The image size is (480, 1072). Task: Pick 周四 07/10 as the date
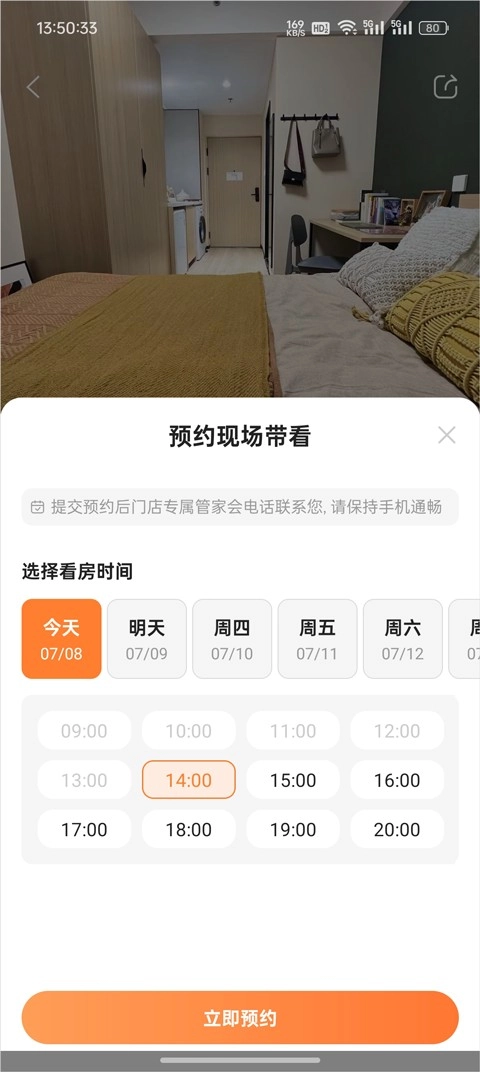pos(232,639)
